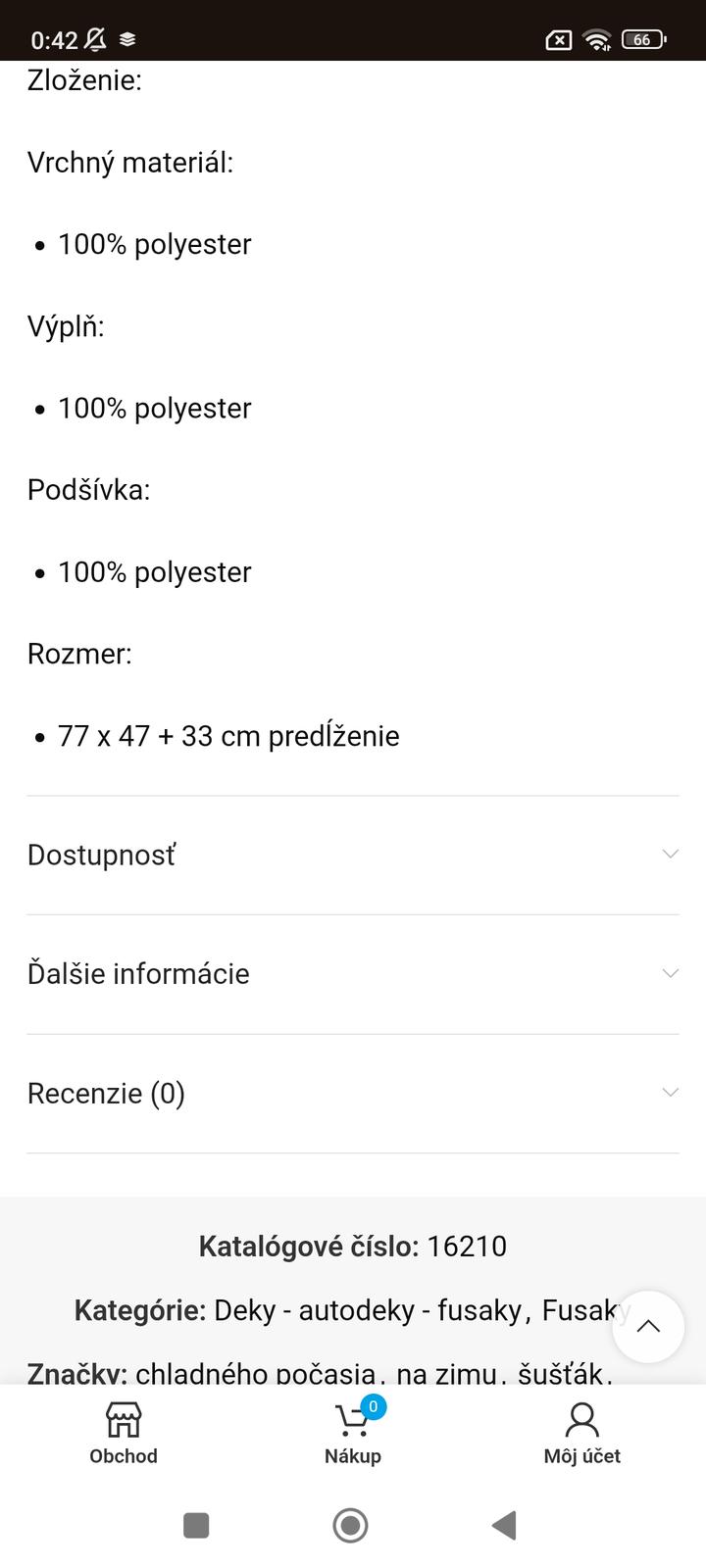
Task: Go to the Môj účet tab
Action: (581, 1433)
